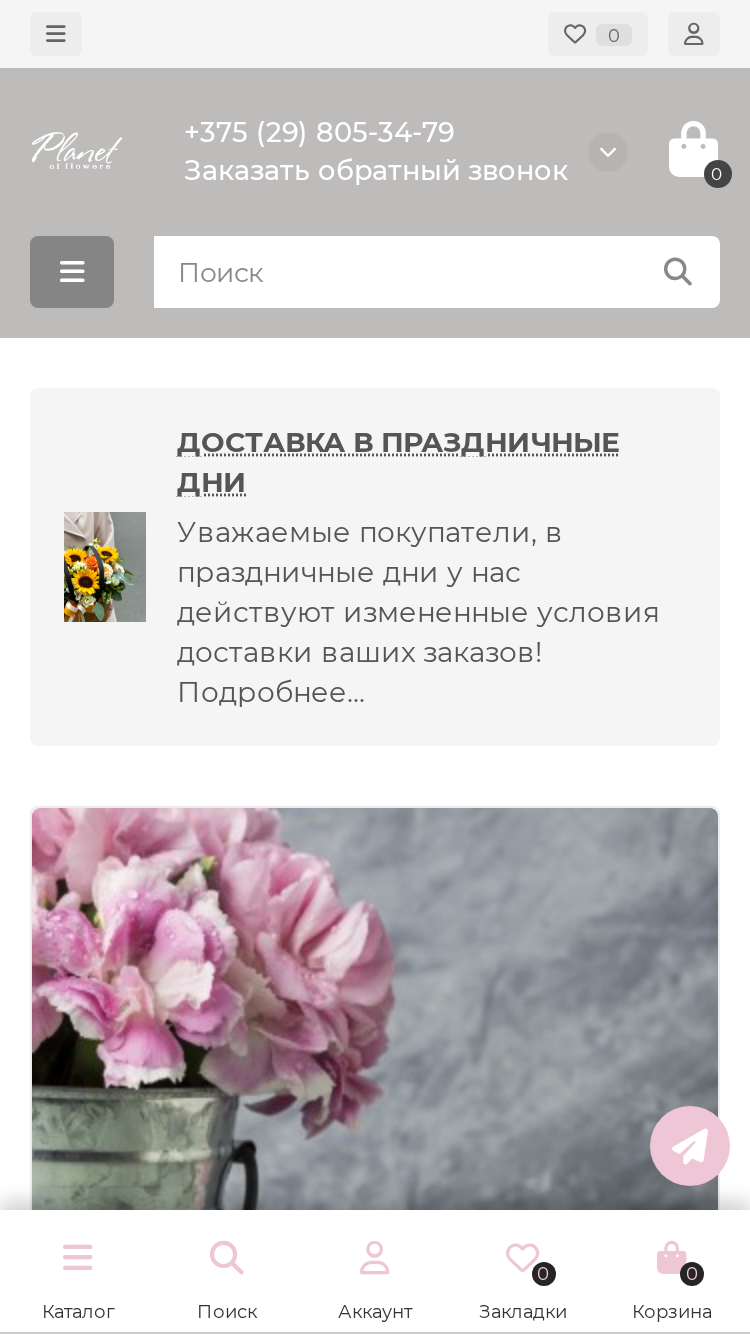Open the top-left hamburger menu
The image size is (750, 1334).
tap(56, 34)
